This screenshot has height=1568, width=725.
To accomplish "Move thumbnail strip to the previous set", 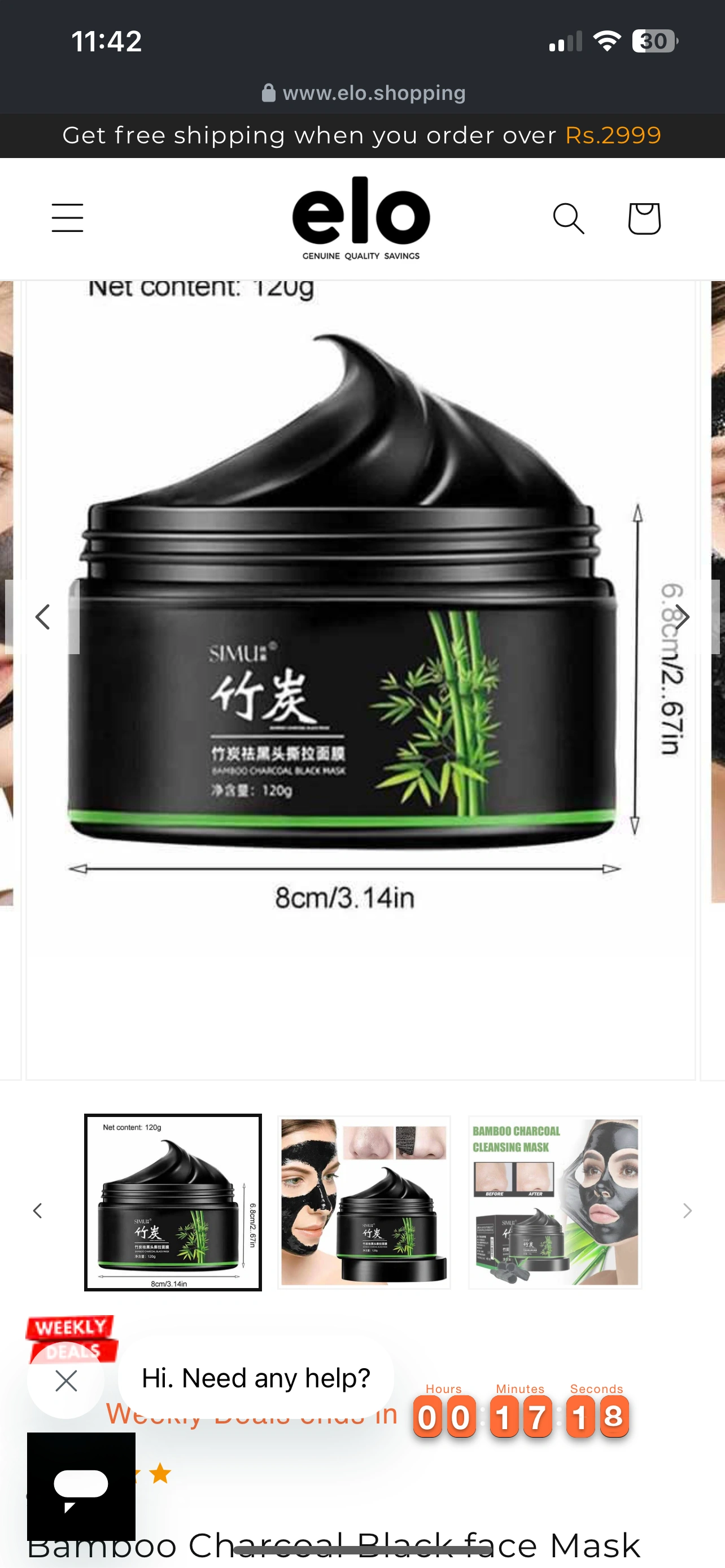I will click(x=38, y=1211).
